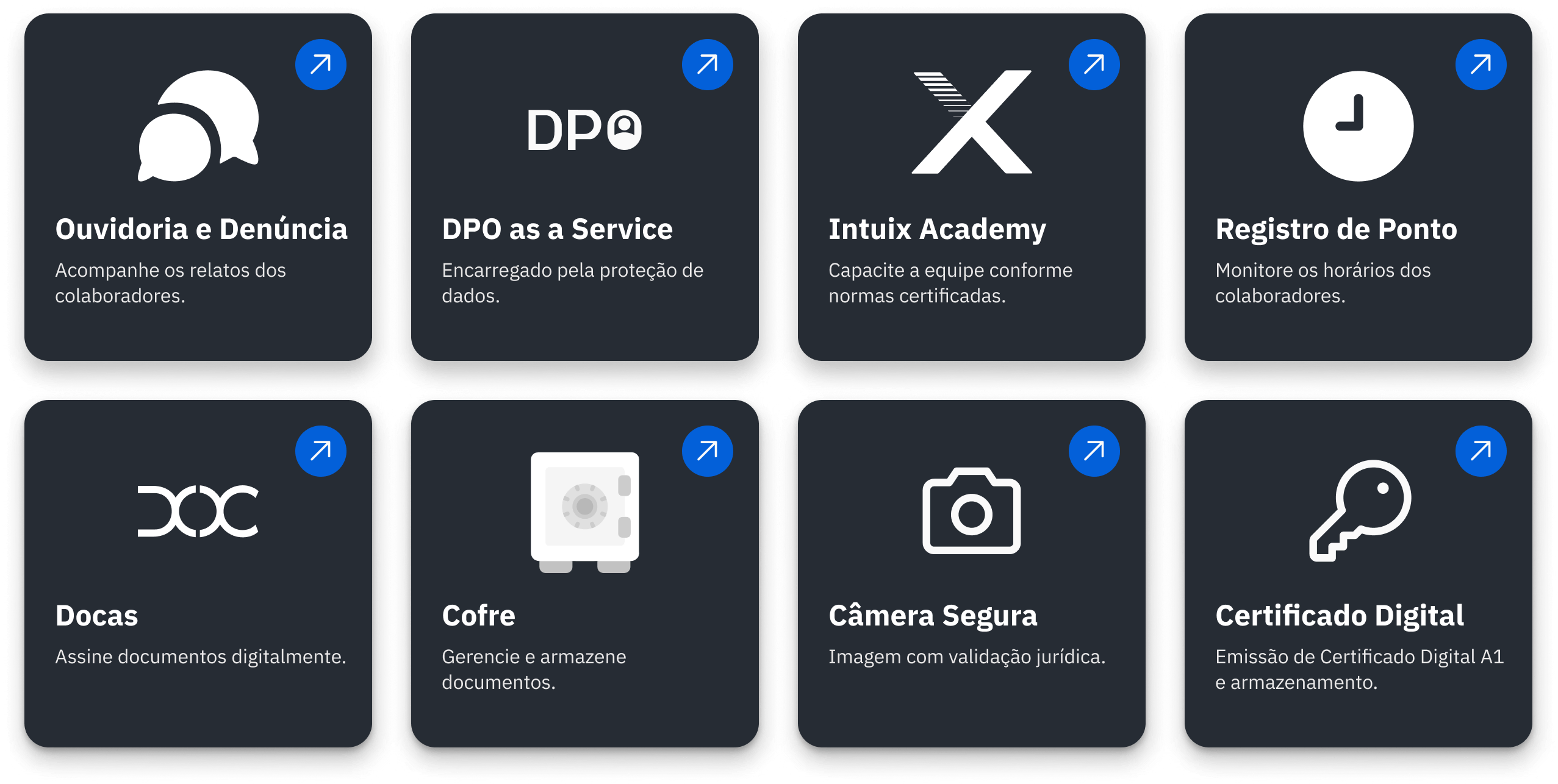Image resolution: width=1558 pixels, height=784 pixels.
Task: Tap the arrow icon on Câmera Segura
Action: click(1094, 451)
